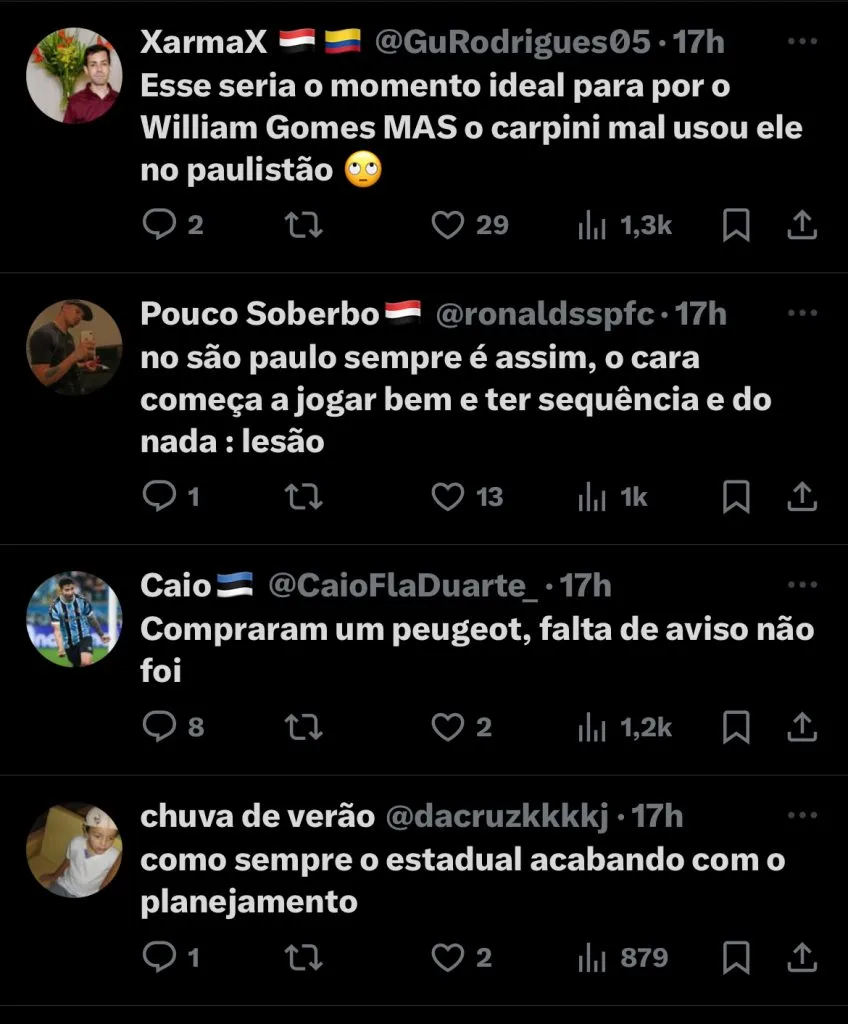Share chuva de verão's tweet
This screenshot has height=1024, width=848.
pos(802,958)
